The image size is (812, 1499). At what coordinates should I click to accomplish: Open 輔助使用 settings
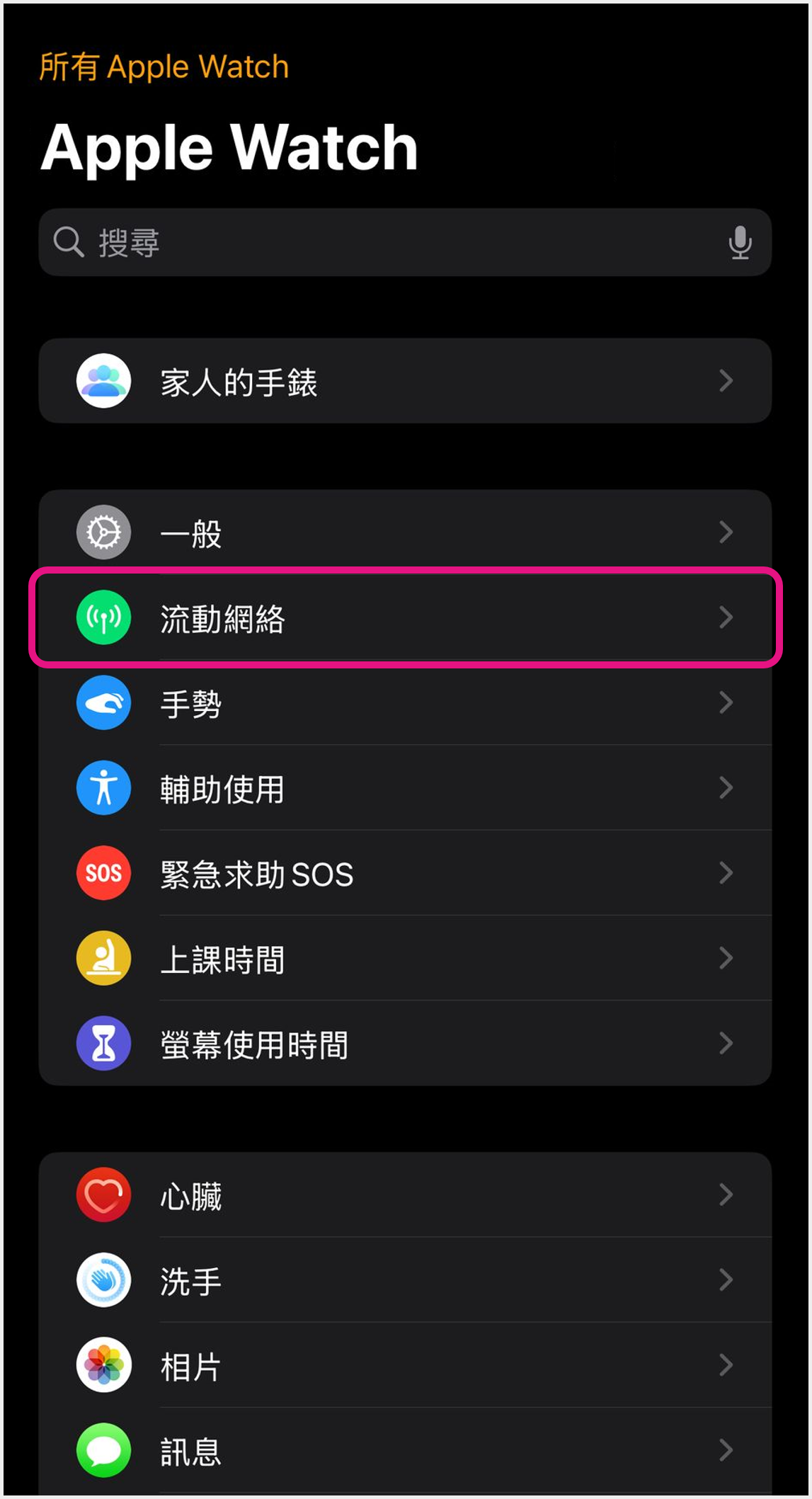(x=405, y=787)
